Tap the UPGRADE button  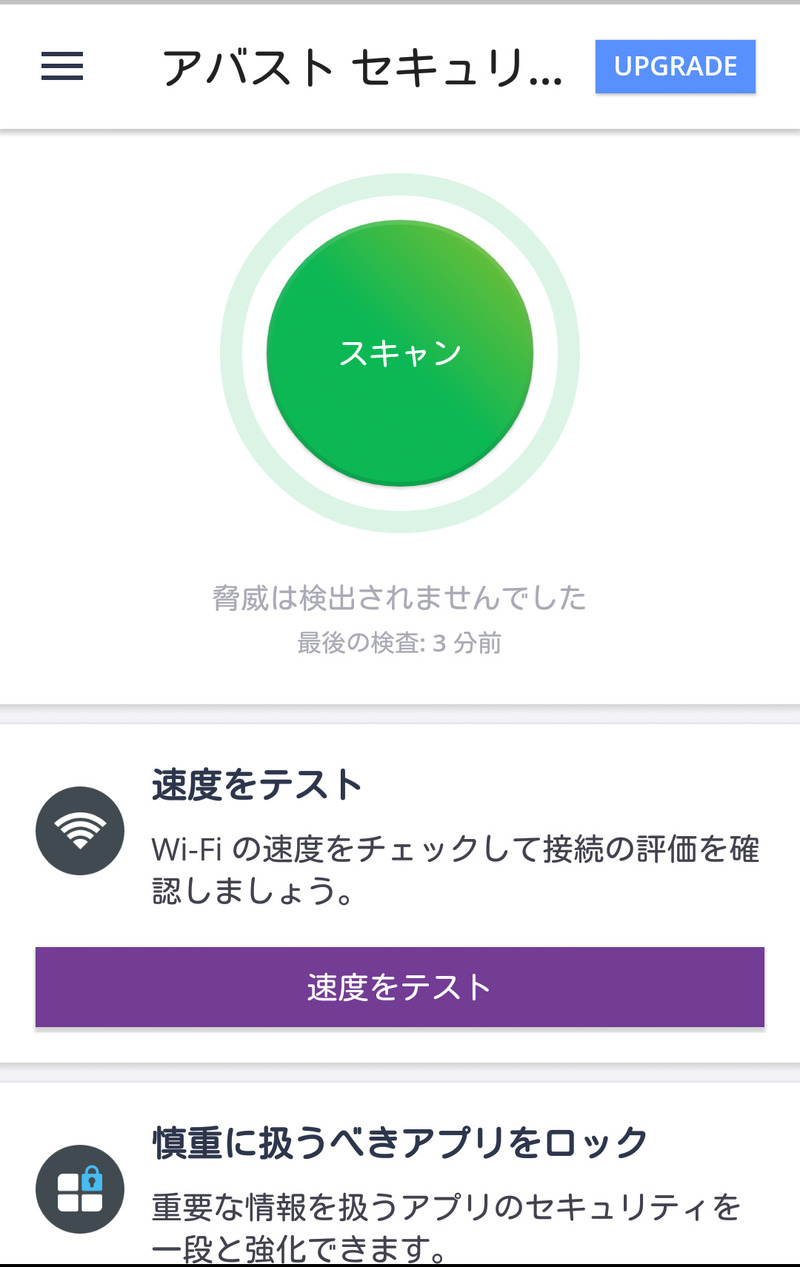coord(675,67)
